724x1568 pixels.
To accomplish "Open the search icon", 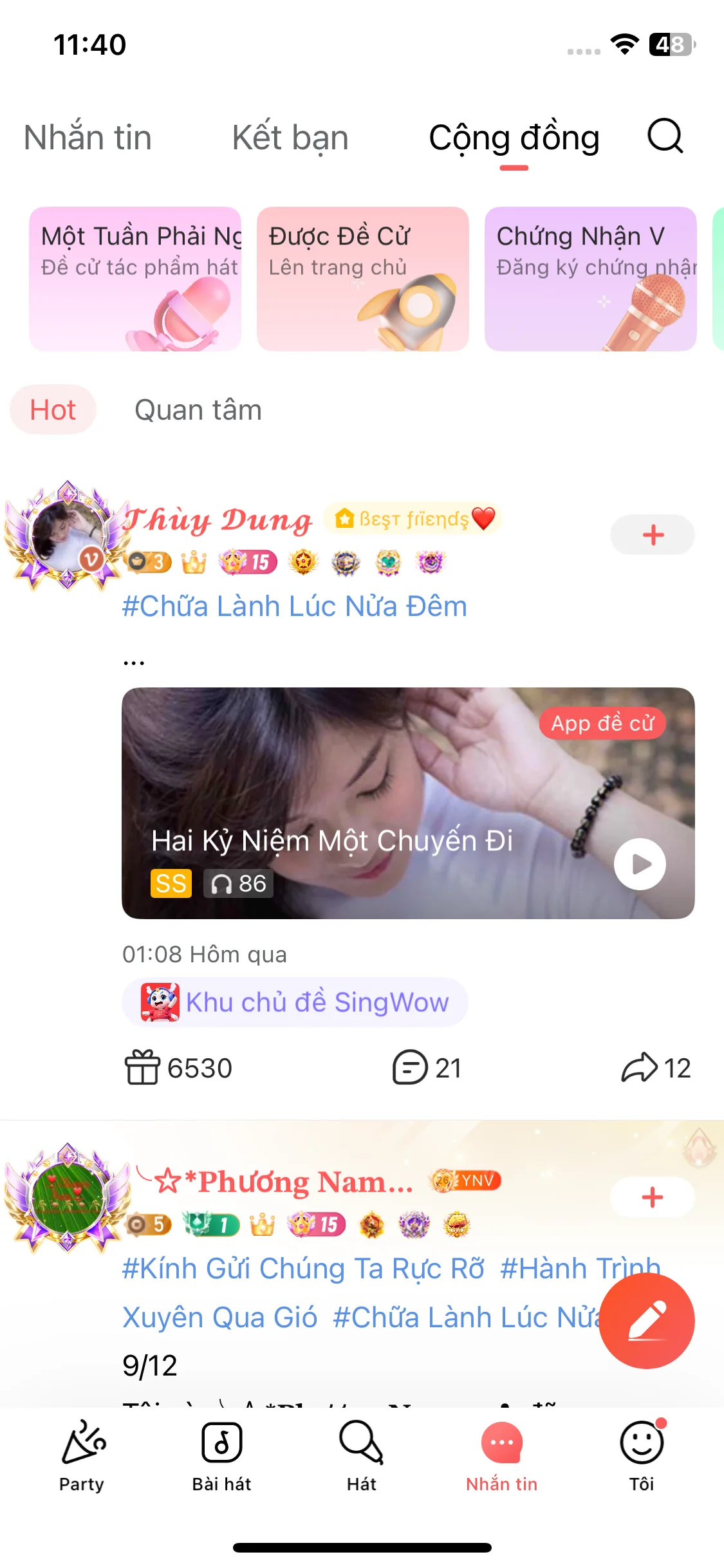I will (665, 136).
